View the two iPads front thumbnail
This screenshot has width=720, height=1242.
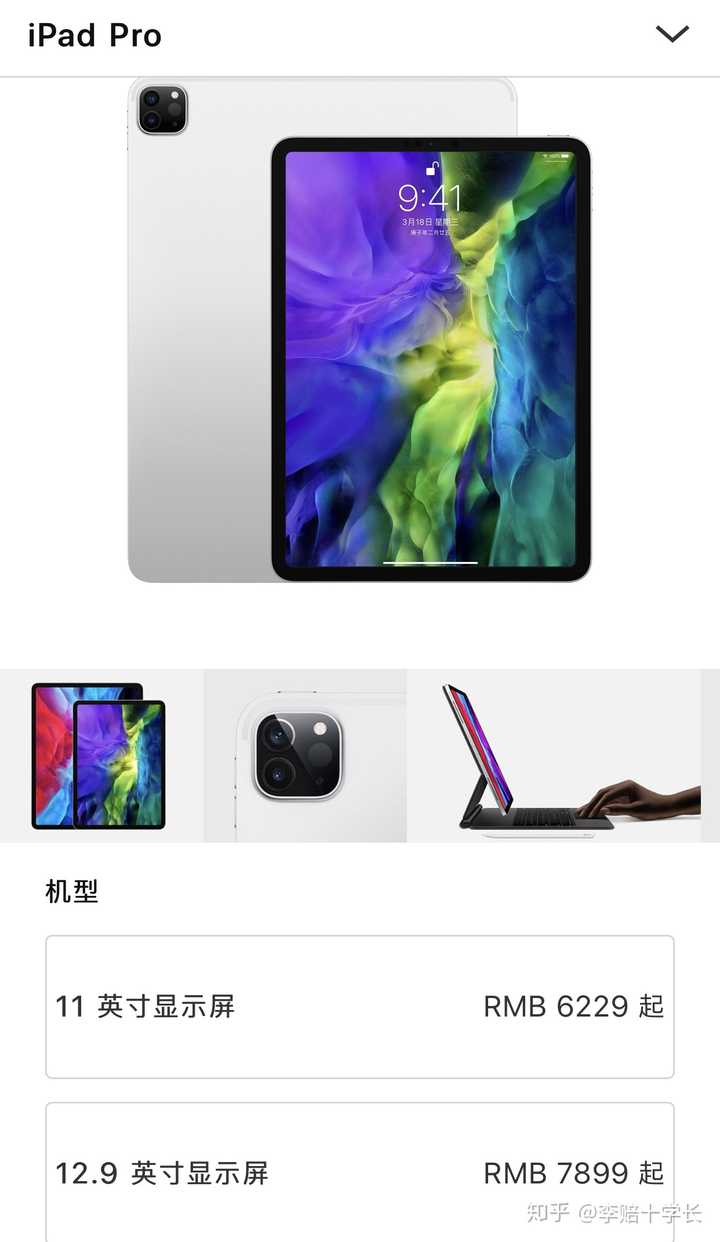click(x=99, y=756)
